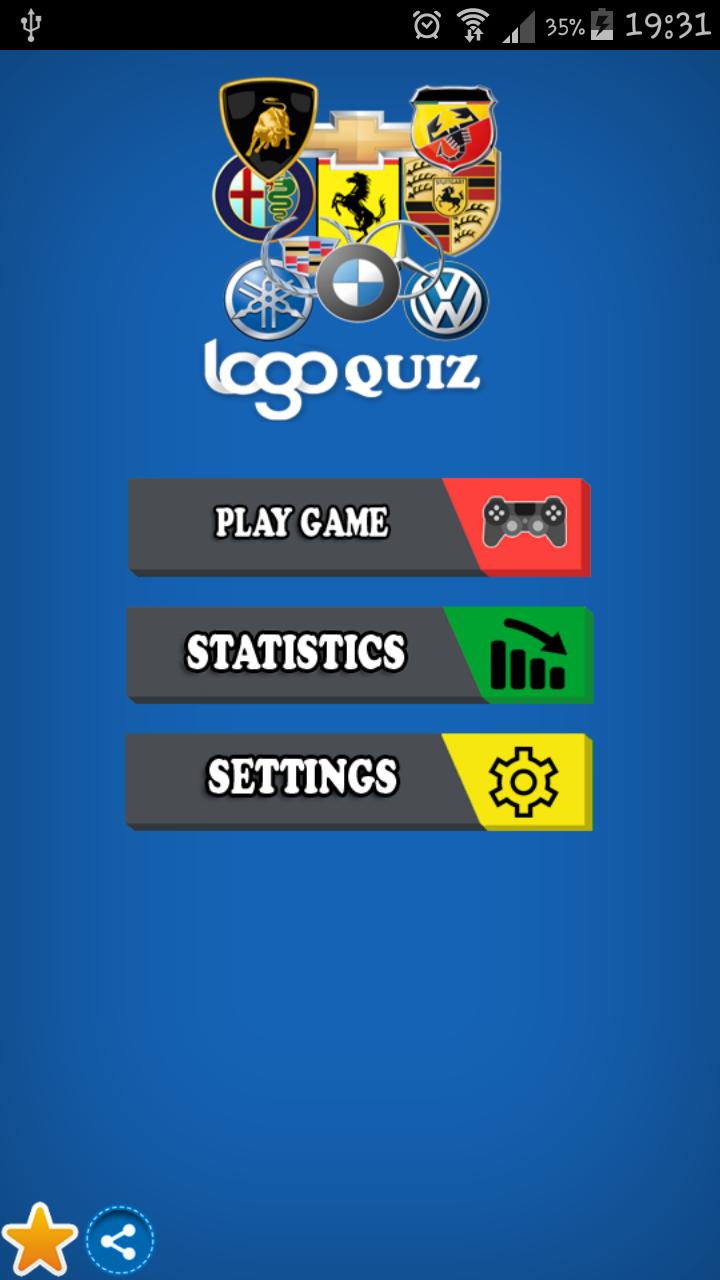Image resolution: width=720 pixels, height=1280 pixels.
Task: Start the quiz with Play Game
Action: pyautogui.click(x=358, y=525)
